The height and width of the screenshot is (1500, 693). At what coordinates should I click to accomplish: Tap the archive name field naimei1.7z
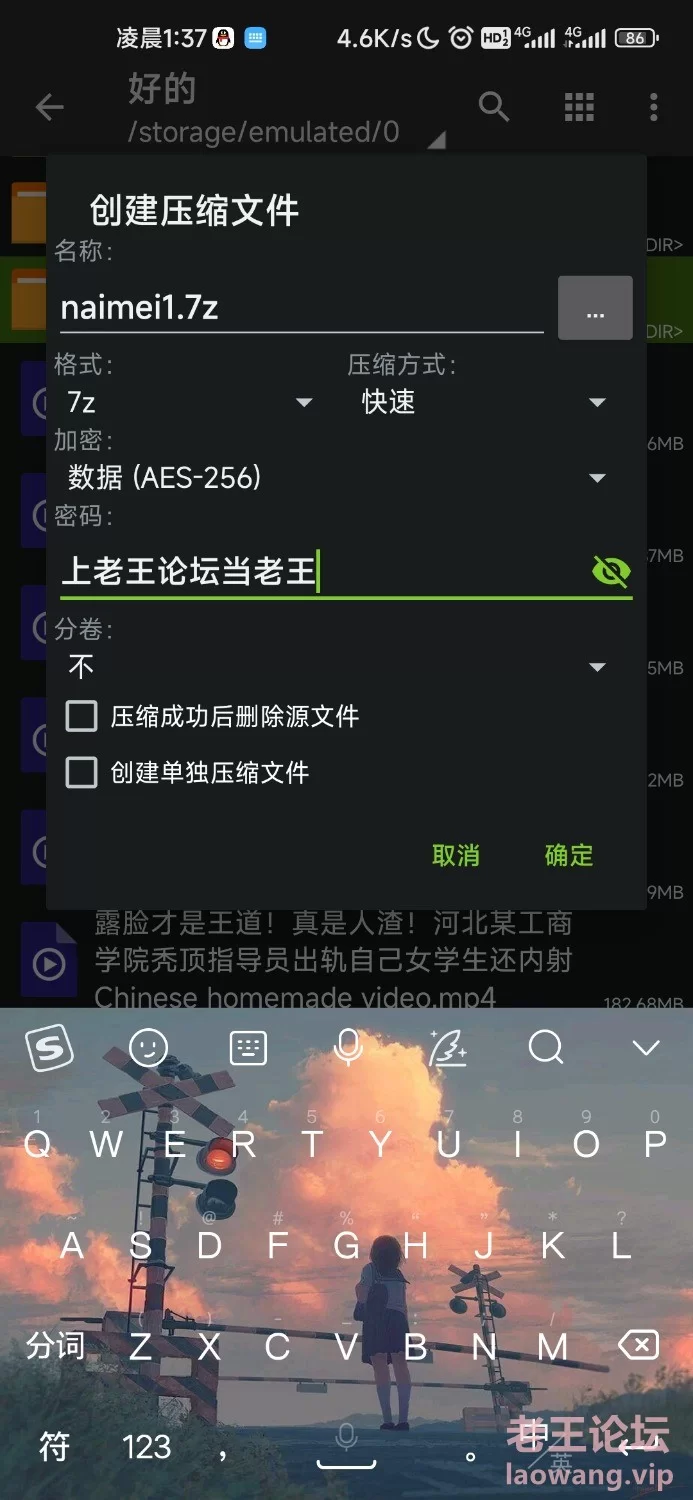click(300, 307)
